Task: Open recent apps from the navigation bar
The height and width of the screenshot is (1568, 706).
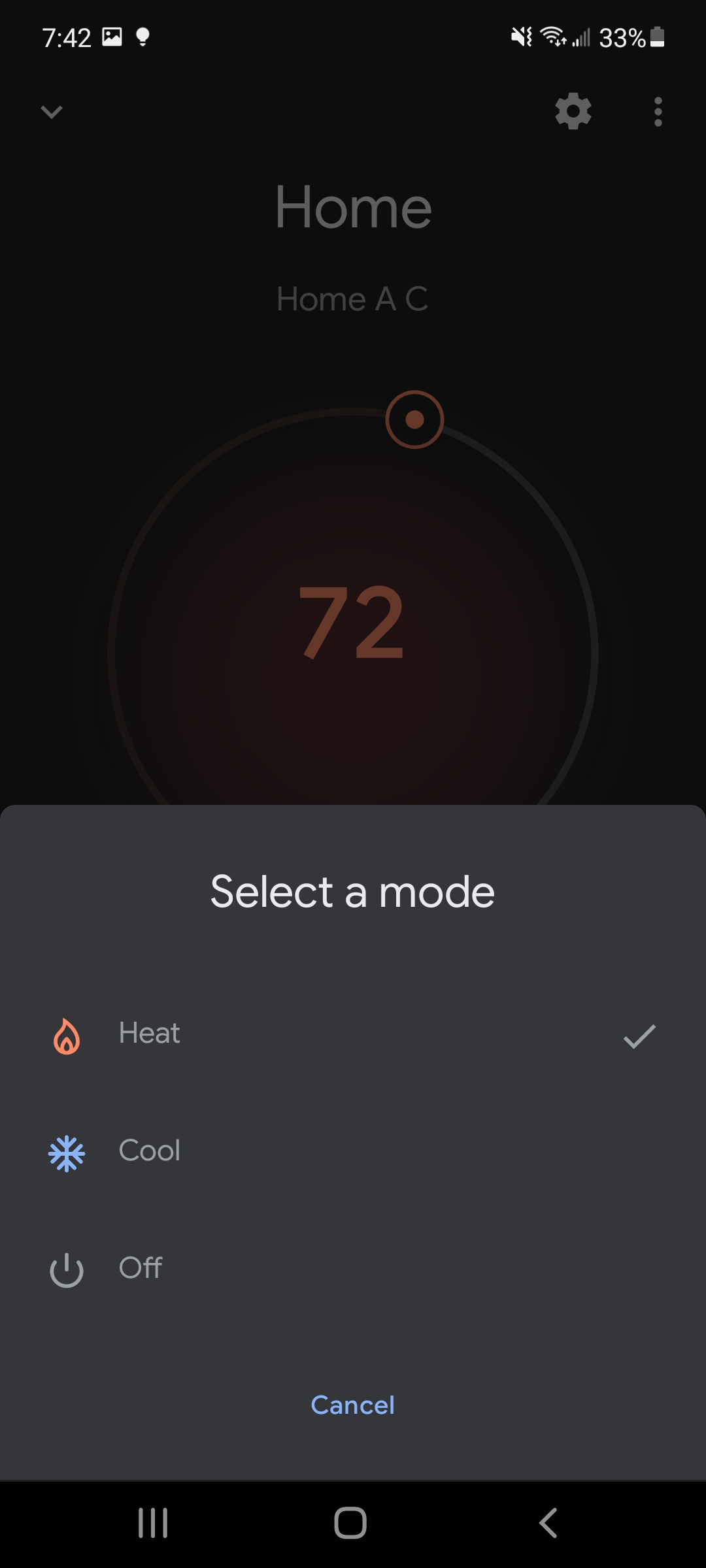Action: pyautogui.click(x=153, y=1523)
